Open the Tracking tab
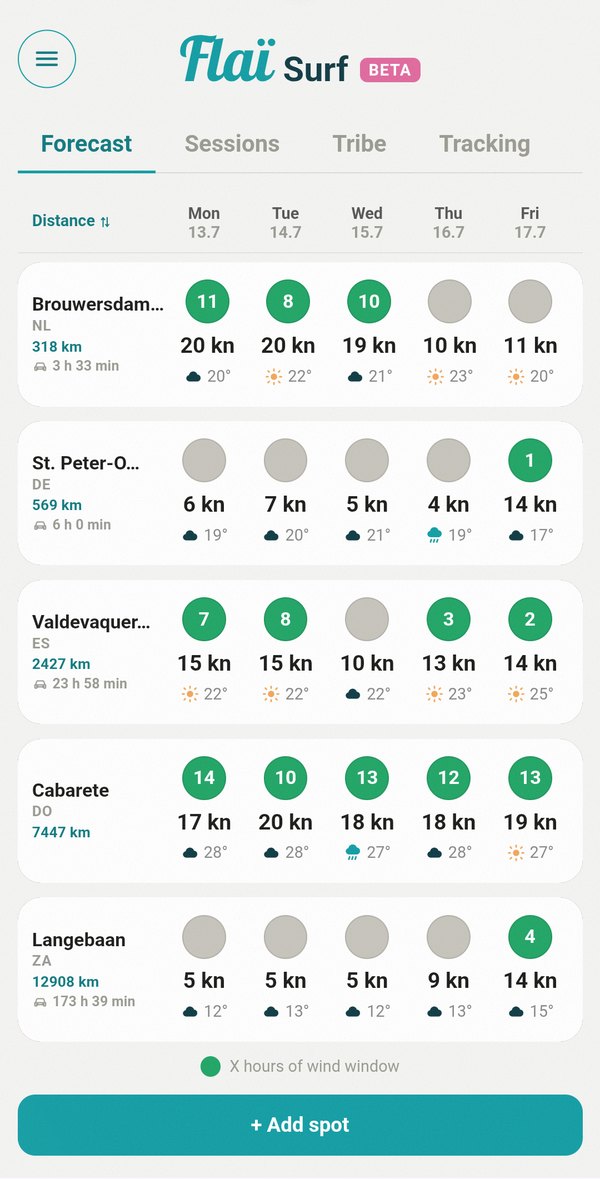The height and width of the screenshot is (1179, 600). pos(484,144)
